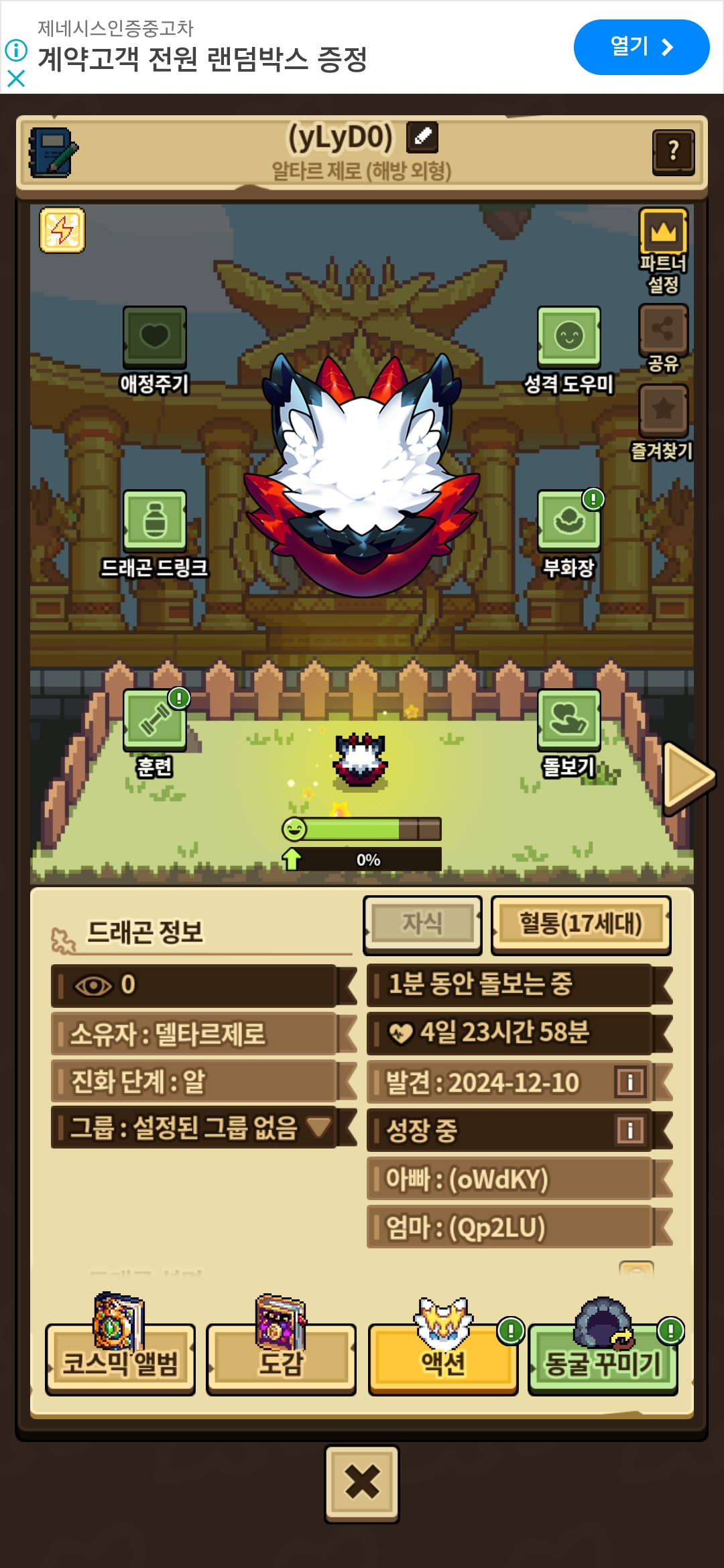Open the 도감 encyclopedia
The width and height of the screenshot is (724, 1568).
[281, 1360]
